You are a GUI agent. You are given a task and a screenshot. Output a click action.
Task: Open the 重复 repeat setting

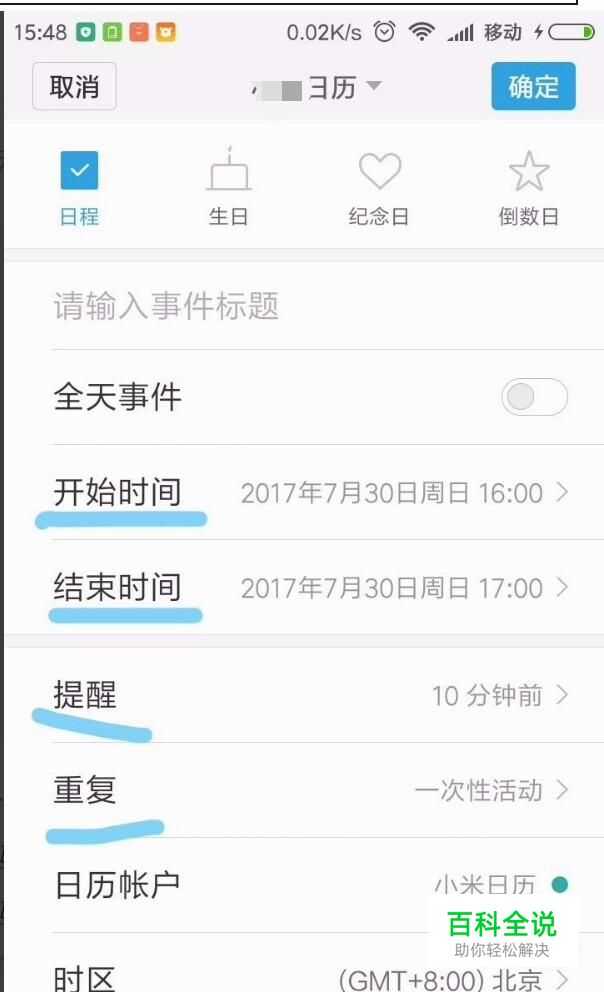pyautogui.click(x=304, y=790)
